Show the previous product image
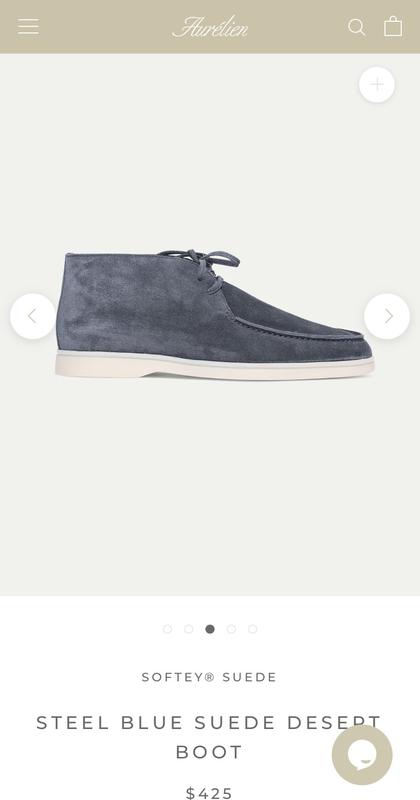This screenshot has width=420, height=800. [33, 316]
